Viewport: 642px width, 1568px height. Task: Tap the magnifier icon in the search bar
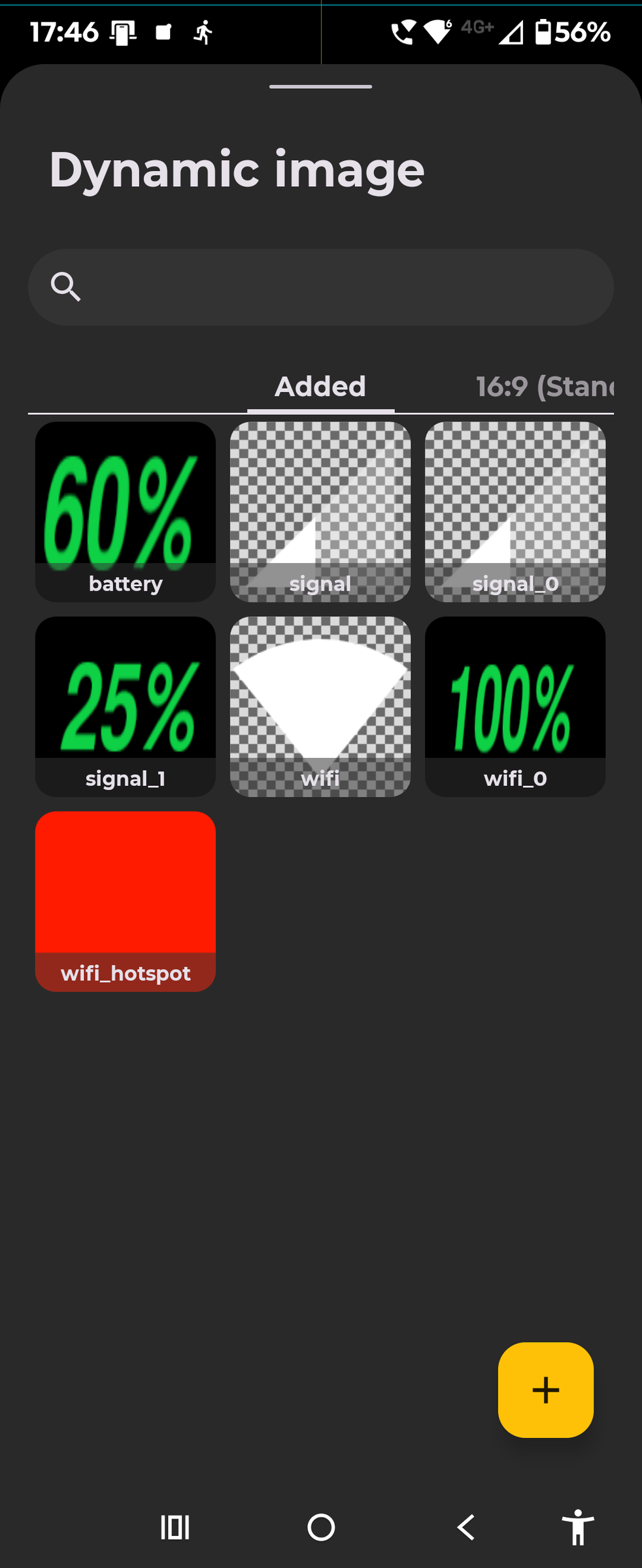pos(67,287)
